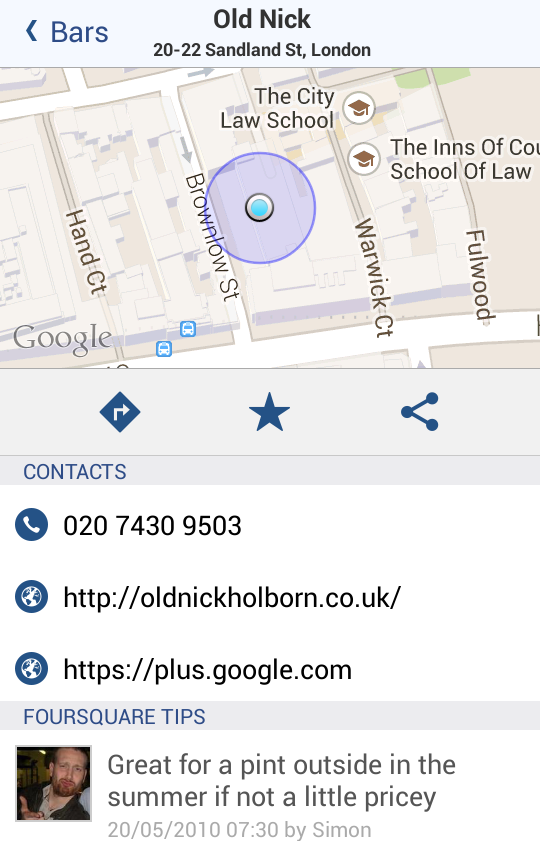This screenshot has height=841, width=540.
Task: Tap the location marker on the map
Action: pyautogui.click(x=260, y=208)
